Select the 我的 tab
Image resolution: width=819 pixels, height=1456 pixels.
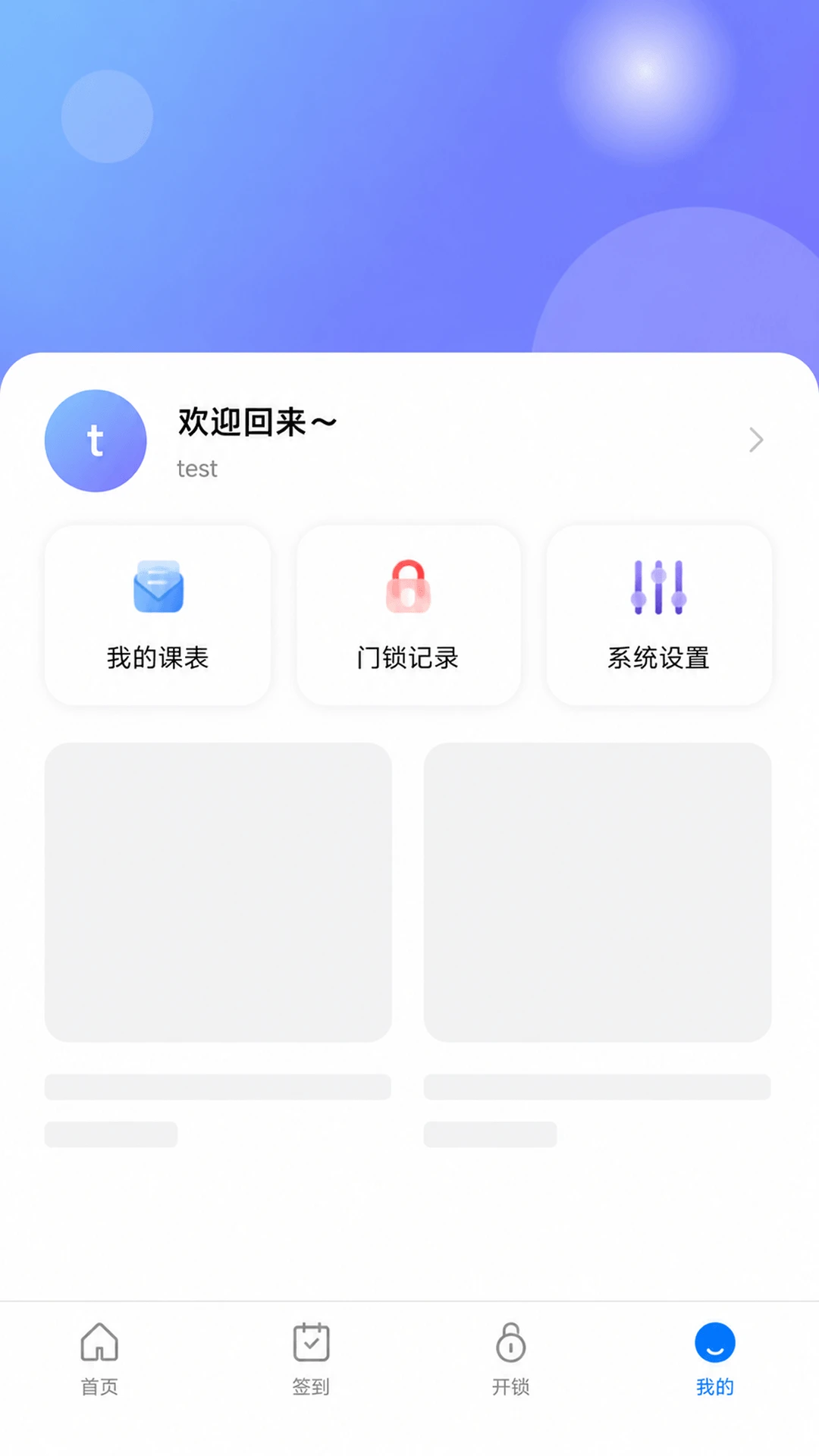[715, 1360]
